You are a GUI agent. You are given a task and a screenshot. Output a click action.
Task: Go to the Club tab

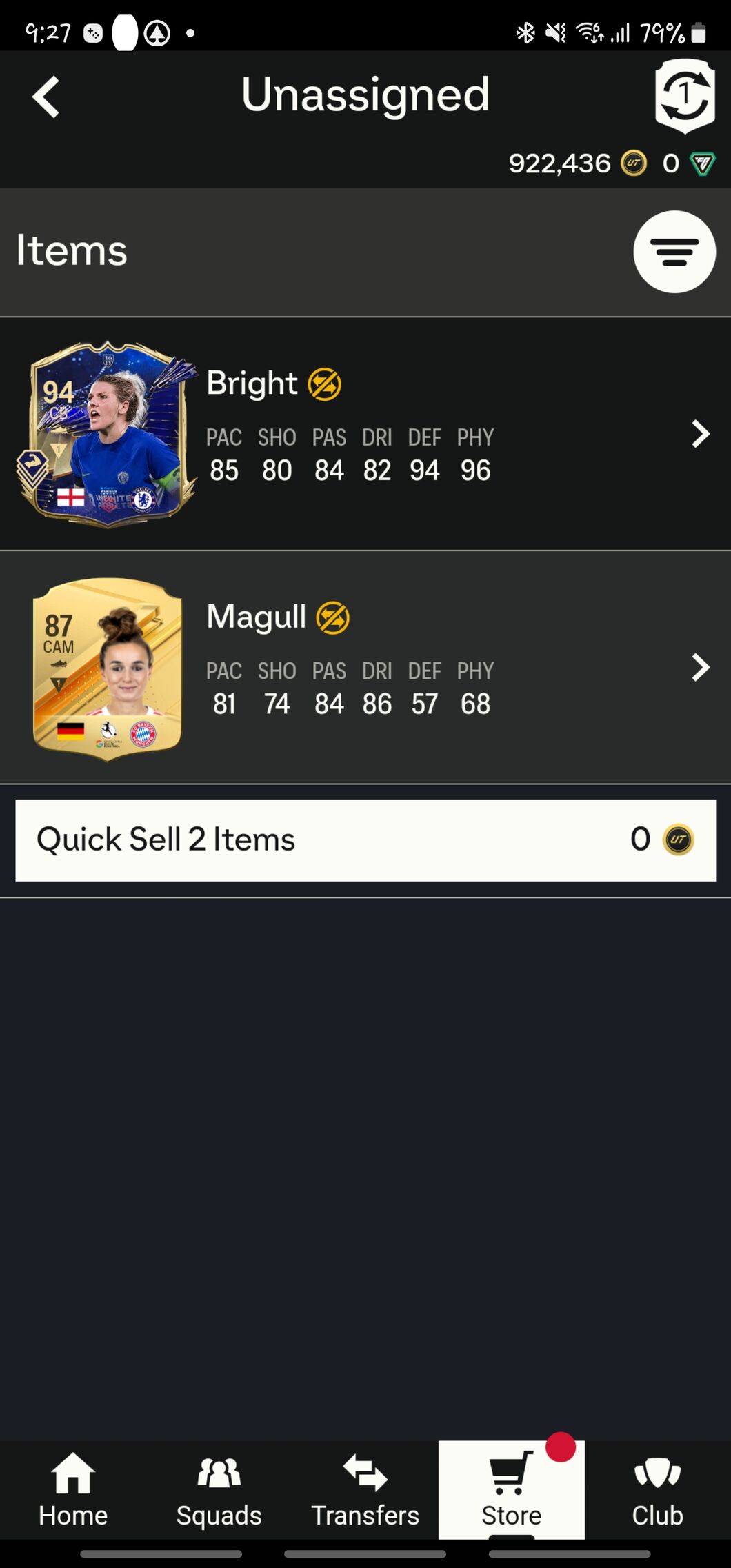click(x=658, y=1490)
